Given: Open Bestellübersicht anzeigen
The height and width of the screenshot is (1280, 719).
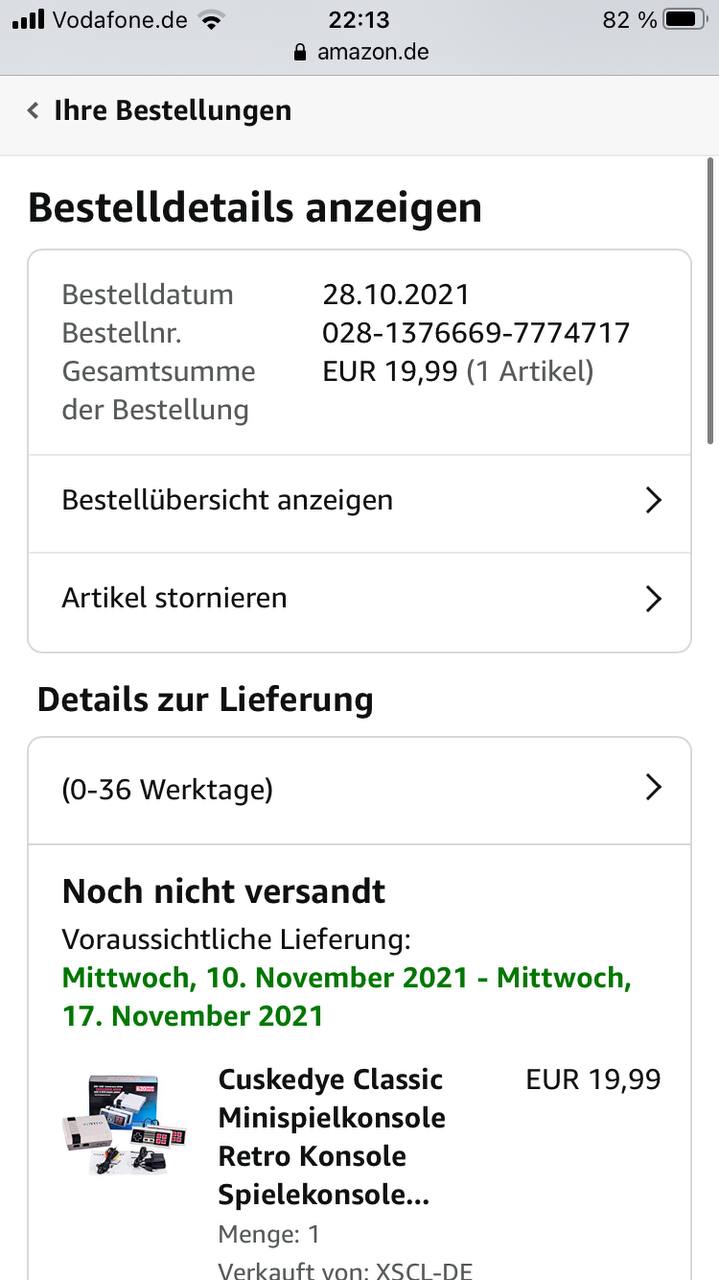Looking at the screenshot, I should click(359, 500).
